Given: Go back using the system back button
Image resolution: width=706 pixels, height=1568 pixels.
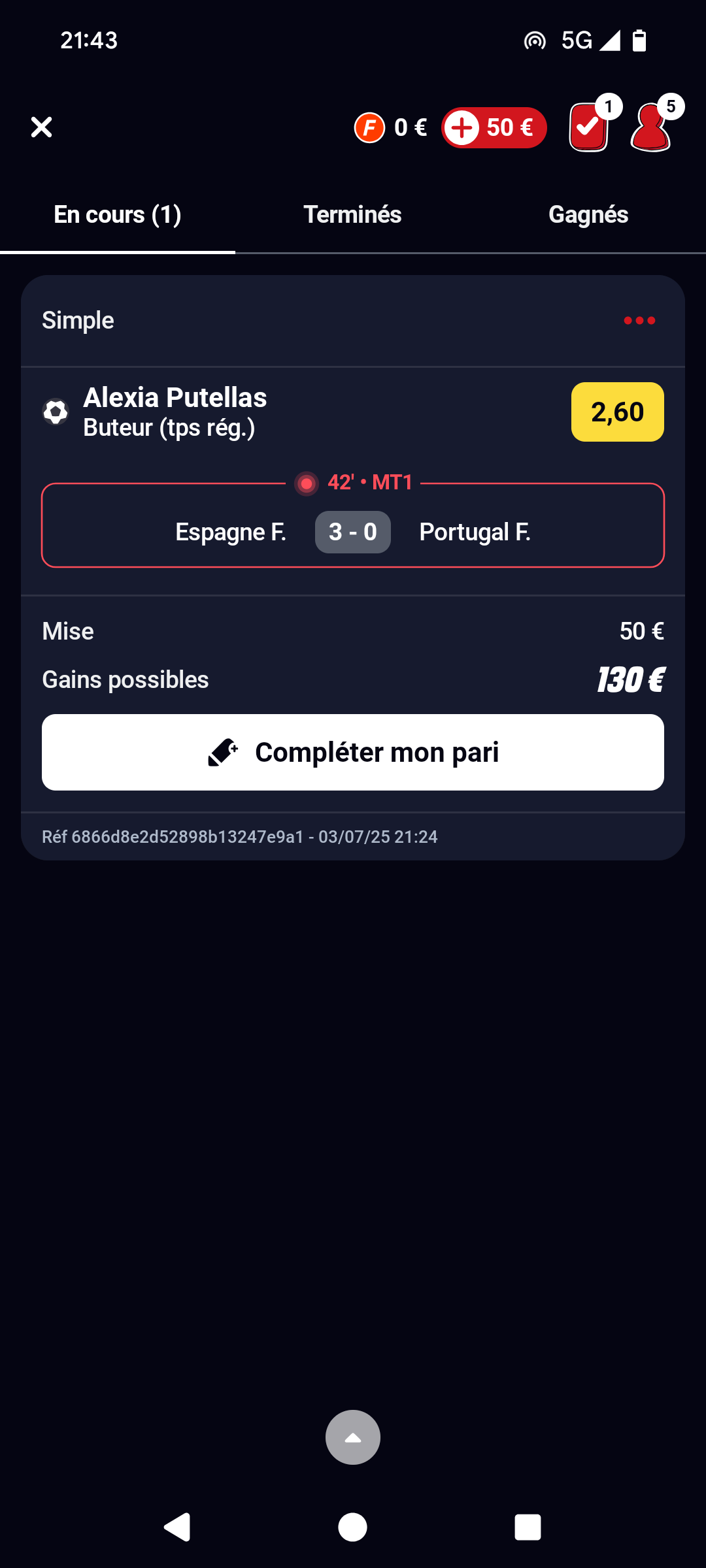Looking at the screenshot, I should click(177, 1527).
